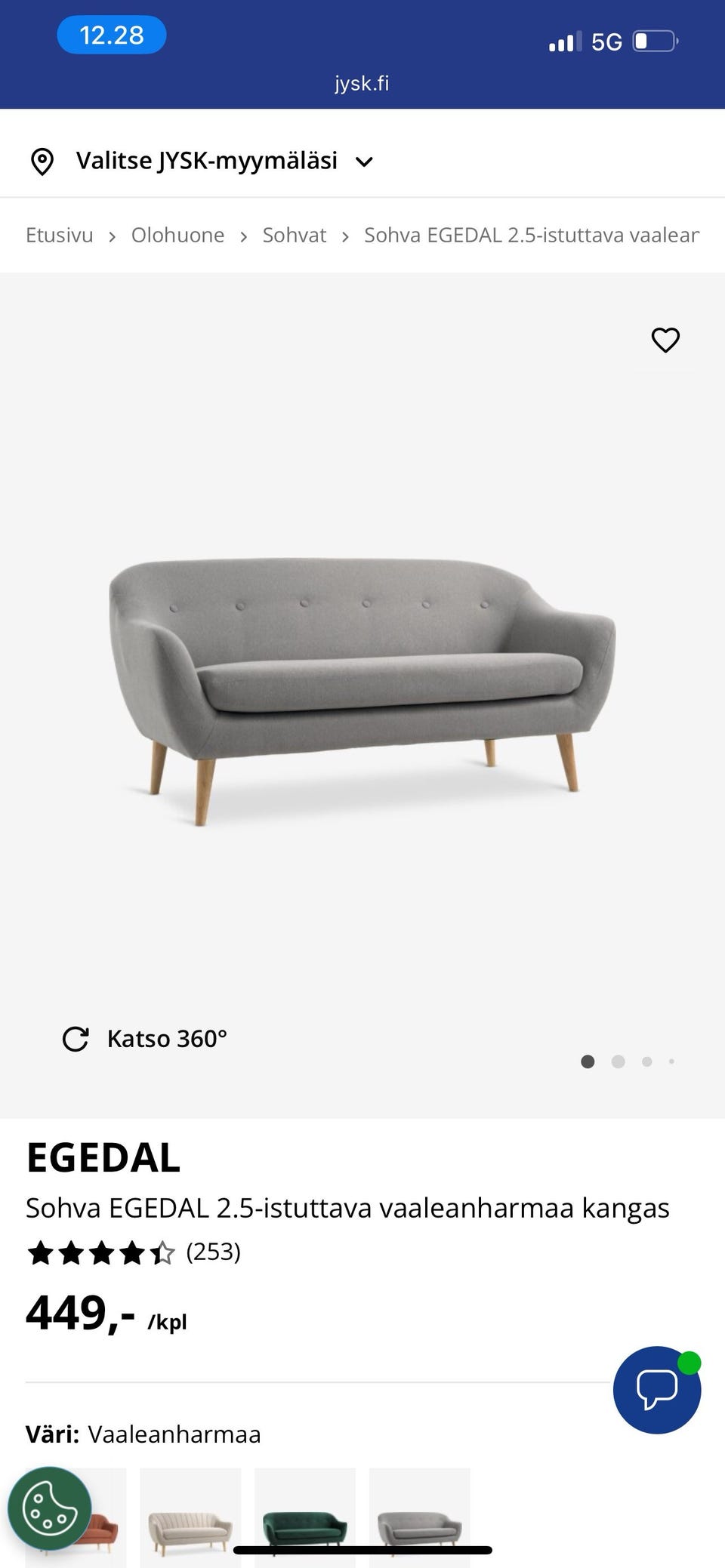Add EGEDAL sofa to favorites with heart

pos(665,340)
